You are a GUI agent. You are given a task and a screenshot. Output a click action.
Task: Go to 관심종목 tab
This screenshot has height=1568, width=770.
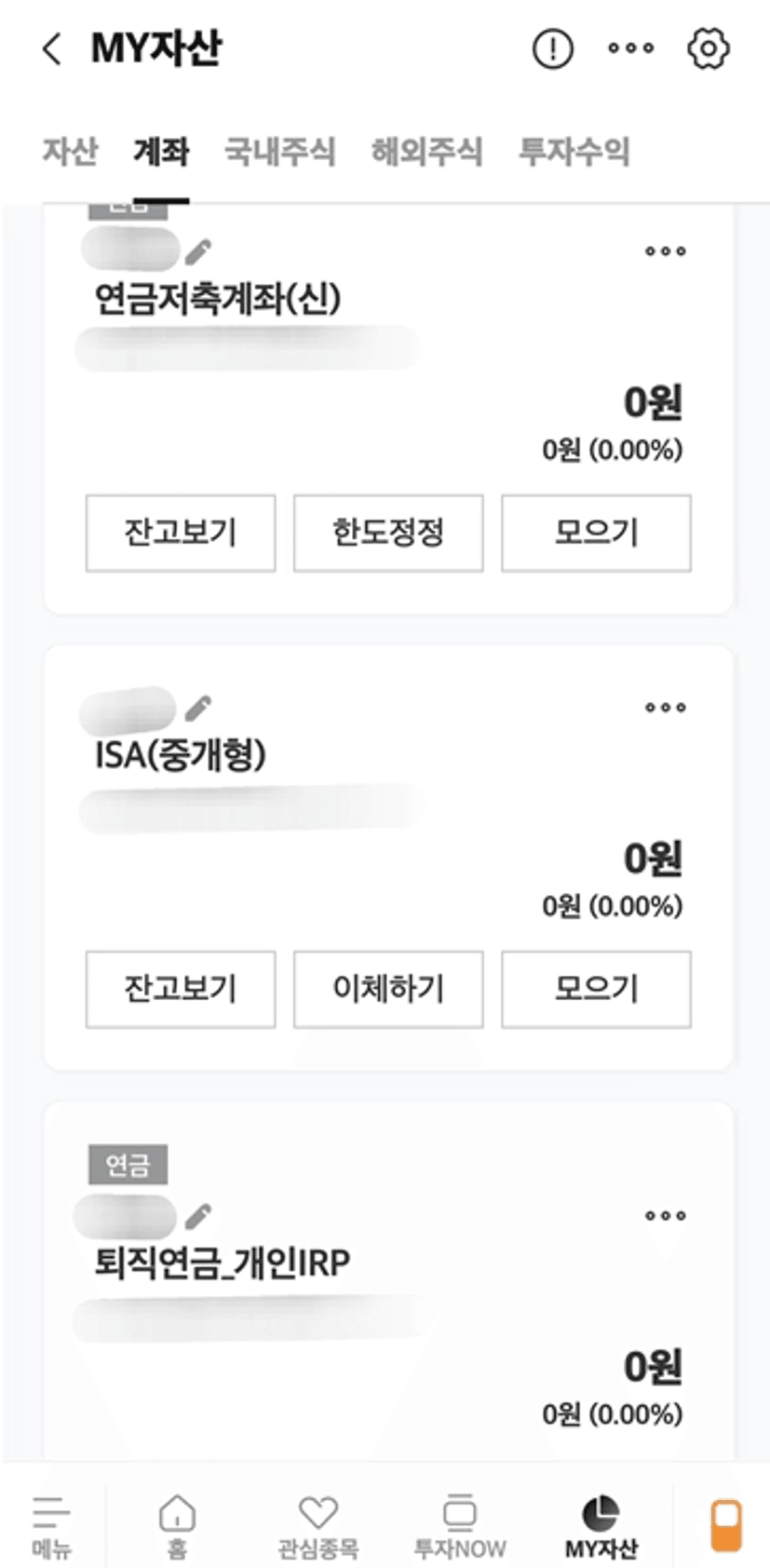point(317,1527)
